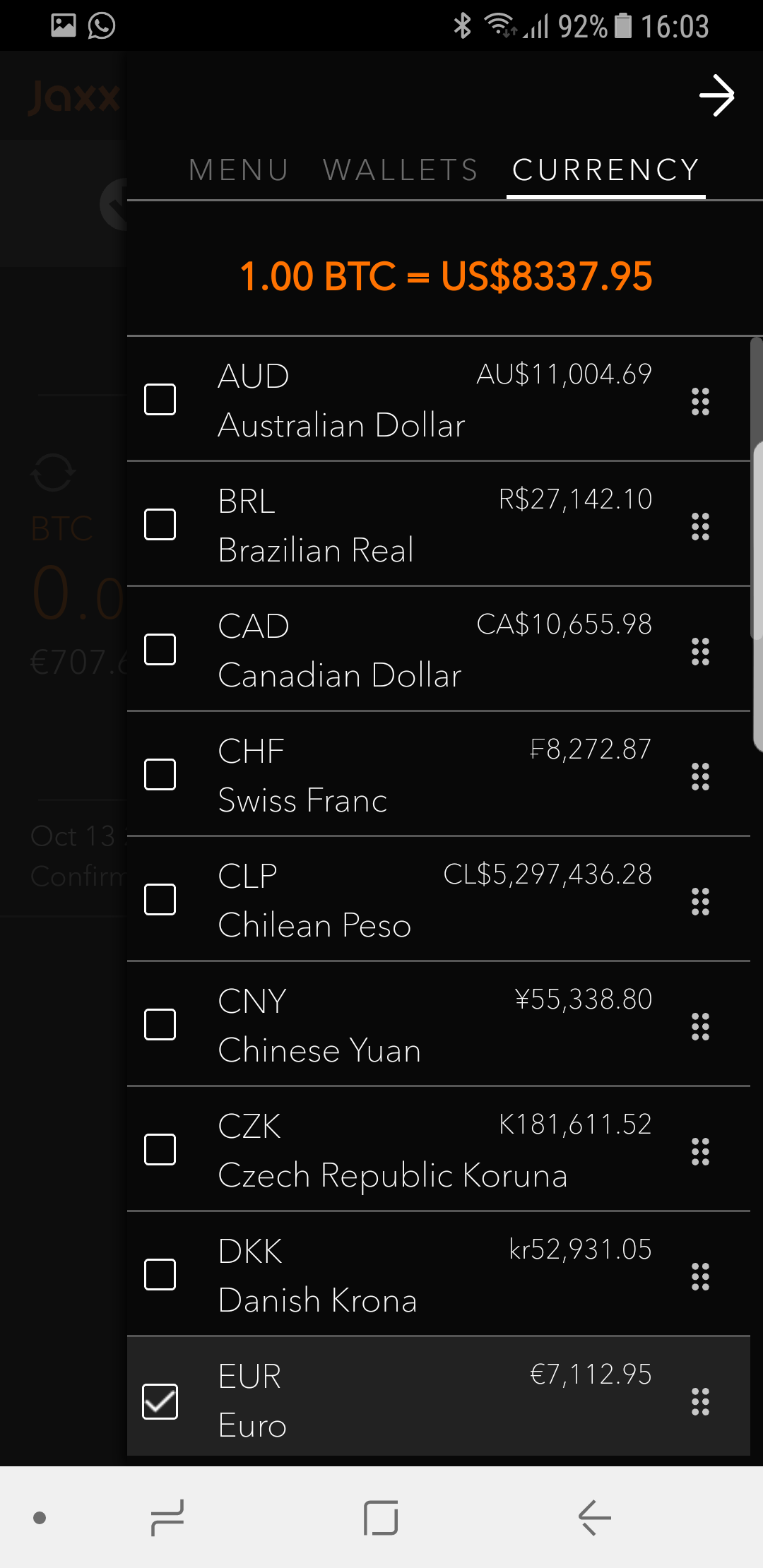Uncheck the EUR Euro checkbox

click(x=160, y=1401)
